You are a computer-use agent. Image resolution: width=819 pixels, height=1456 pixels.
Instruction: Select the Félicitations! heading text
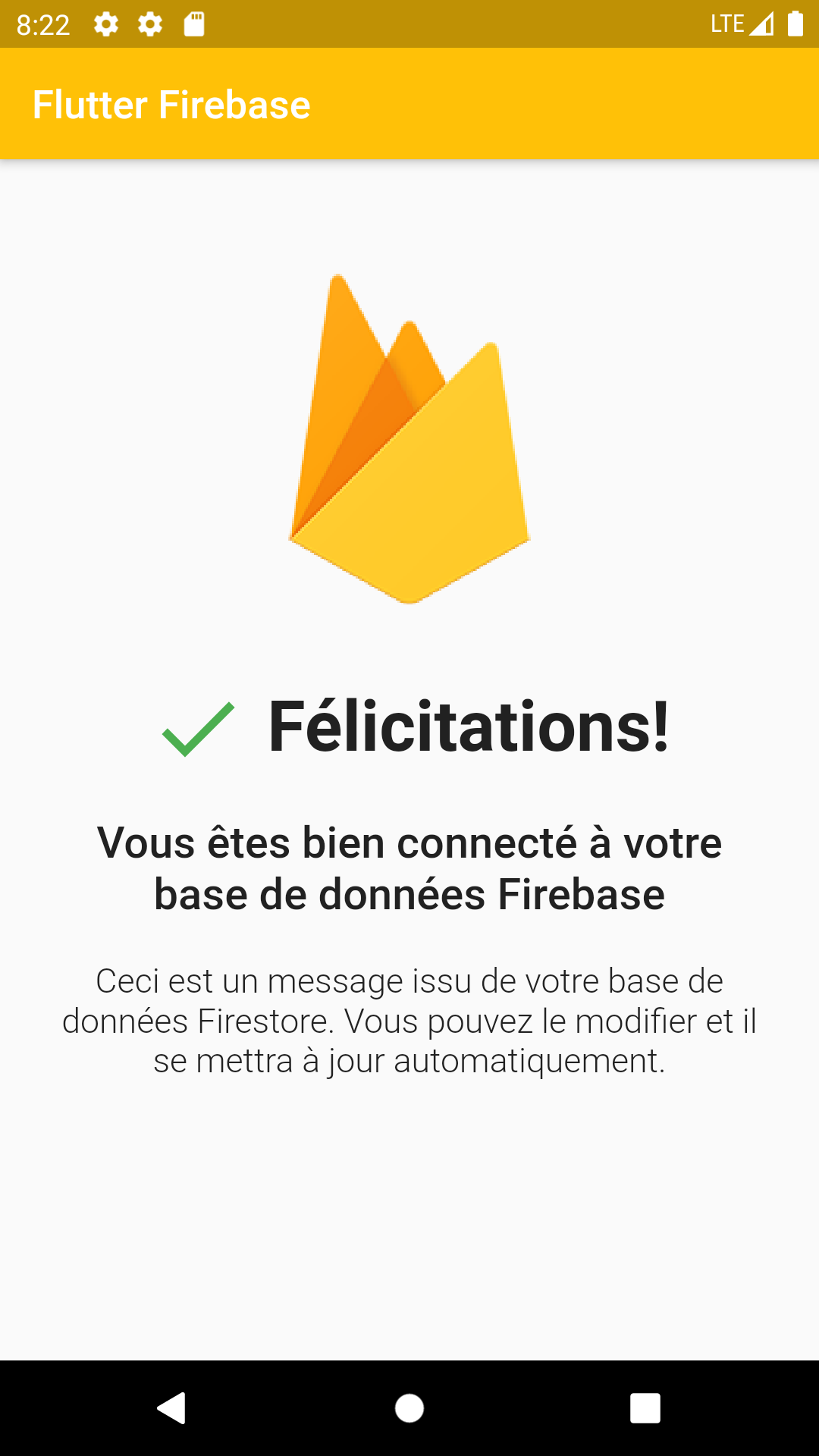[x=467, y=730]
